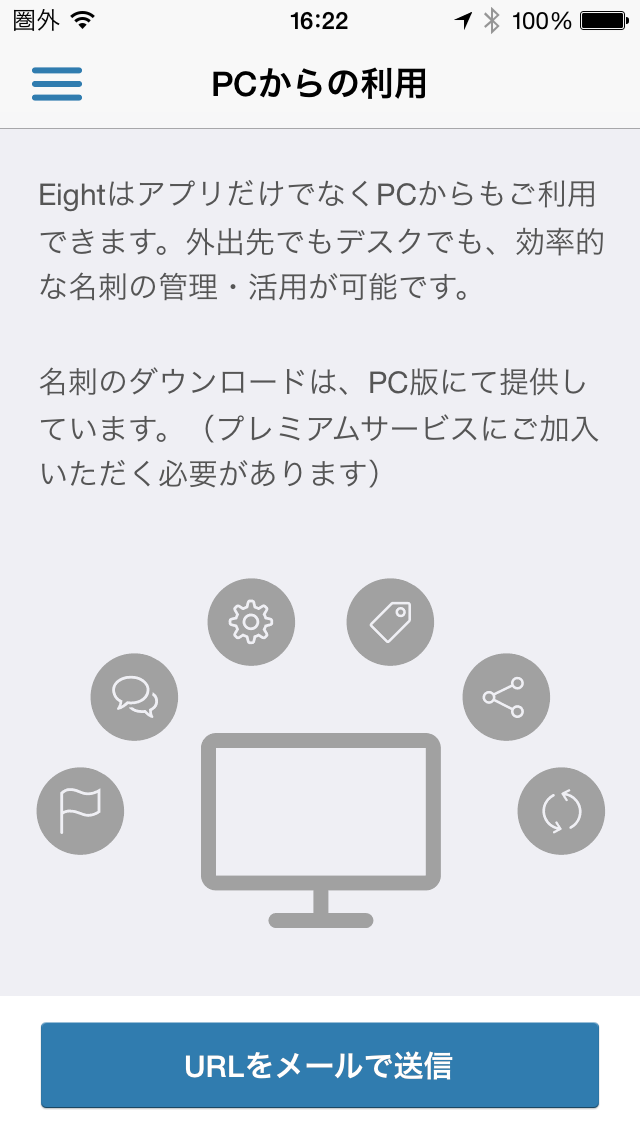This screenshot has height=1136, width=640.
Task: Tap the URLをメールで送信 button
Action: [320, 1065]
